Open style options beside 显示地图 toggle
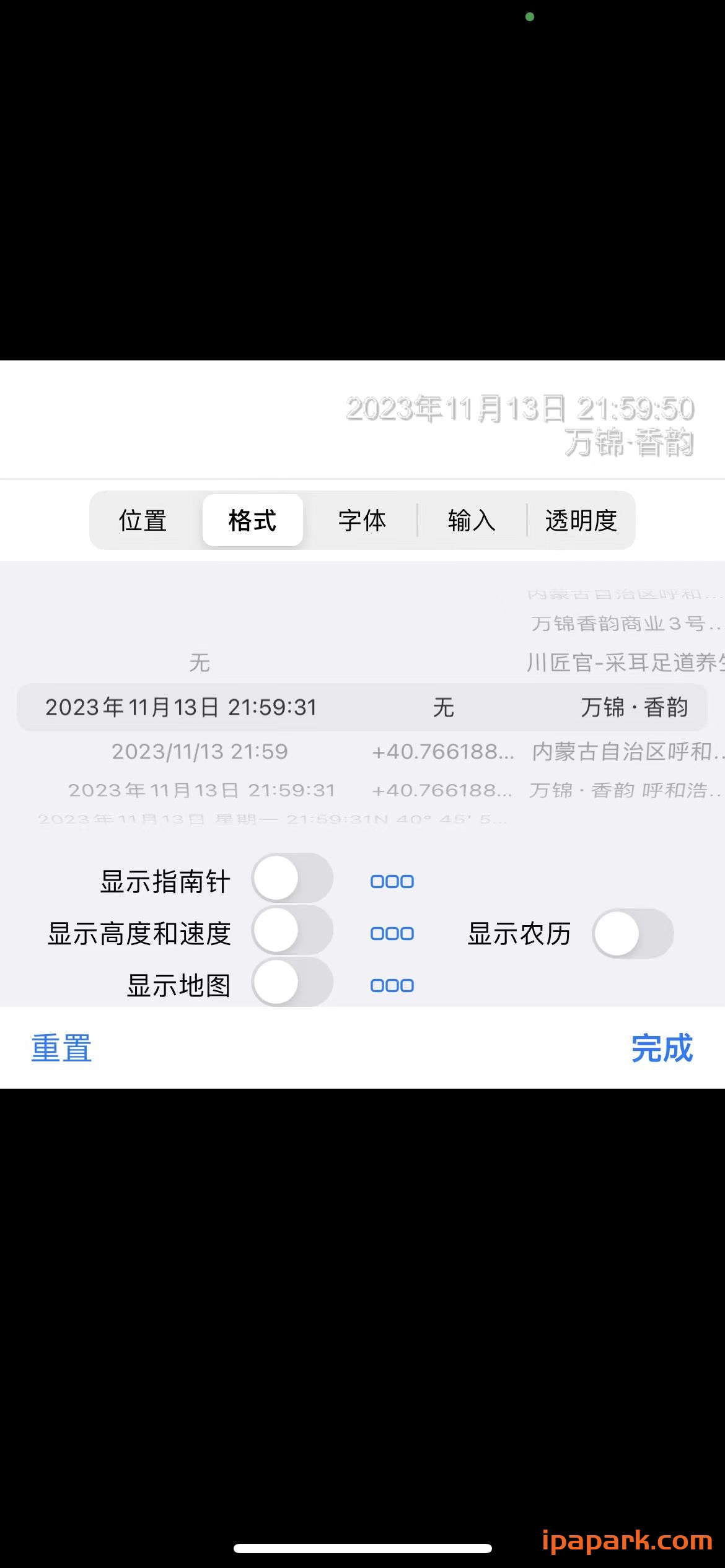The width and height of the screenshot is (725, 1568). tap(392, 985)
